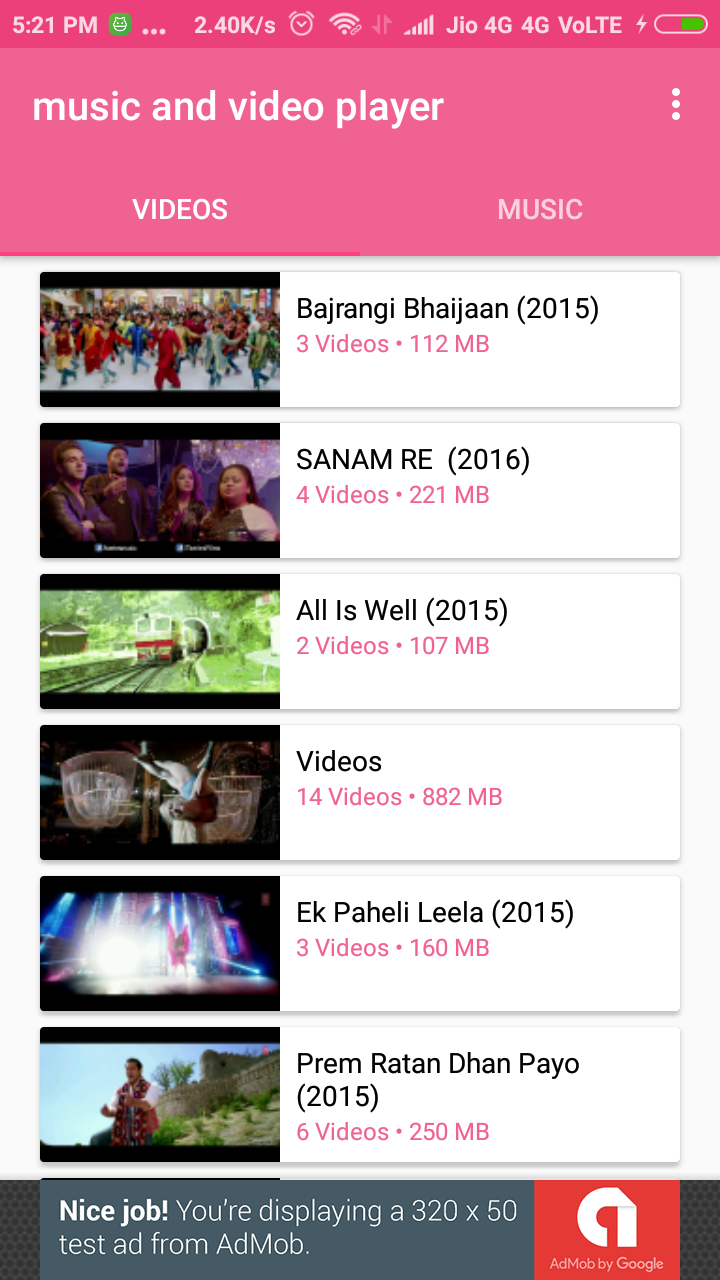Tap the All Is Well train thumbnail

[x=159, y=641]
